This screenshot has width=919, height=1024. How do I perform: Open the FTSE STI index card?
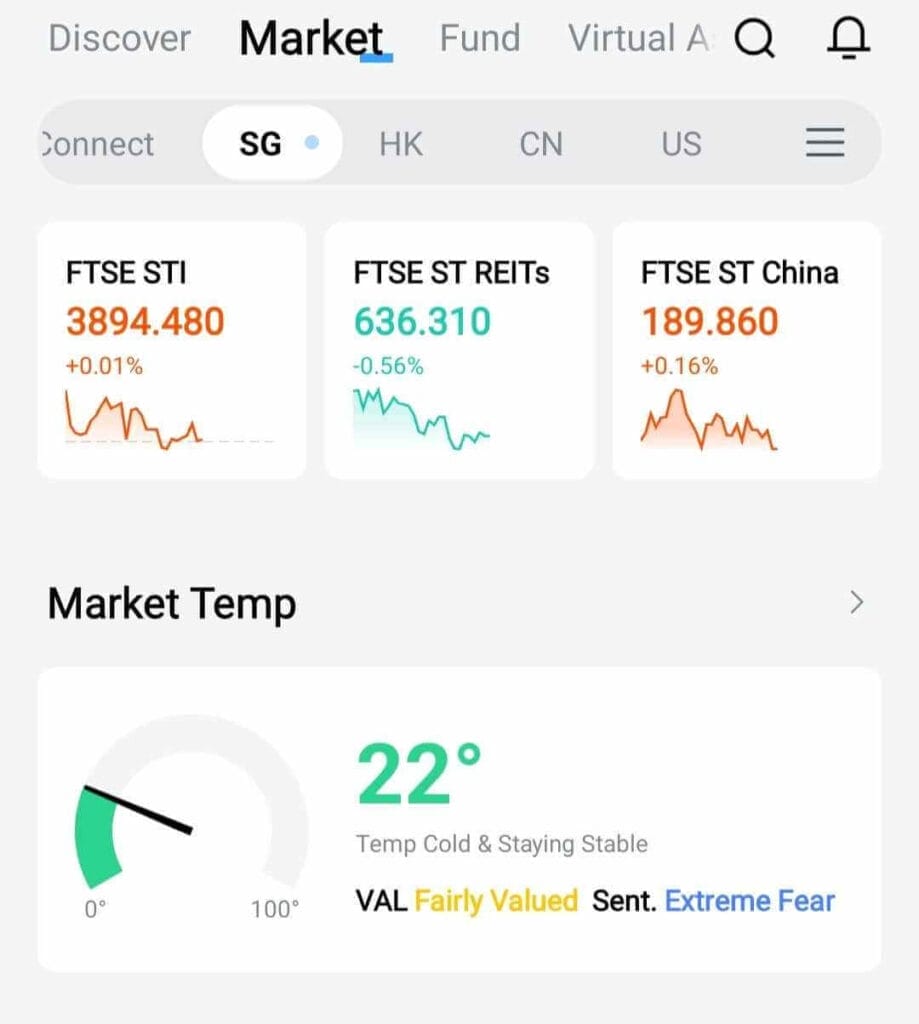170,348
